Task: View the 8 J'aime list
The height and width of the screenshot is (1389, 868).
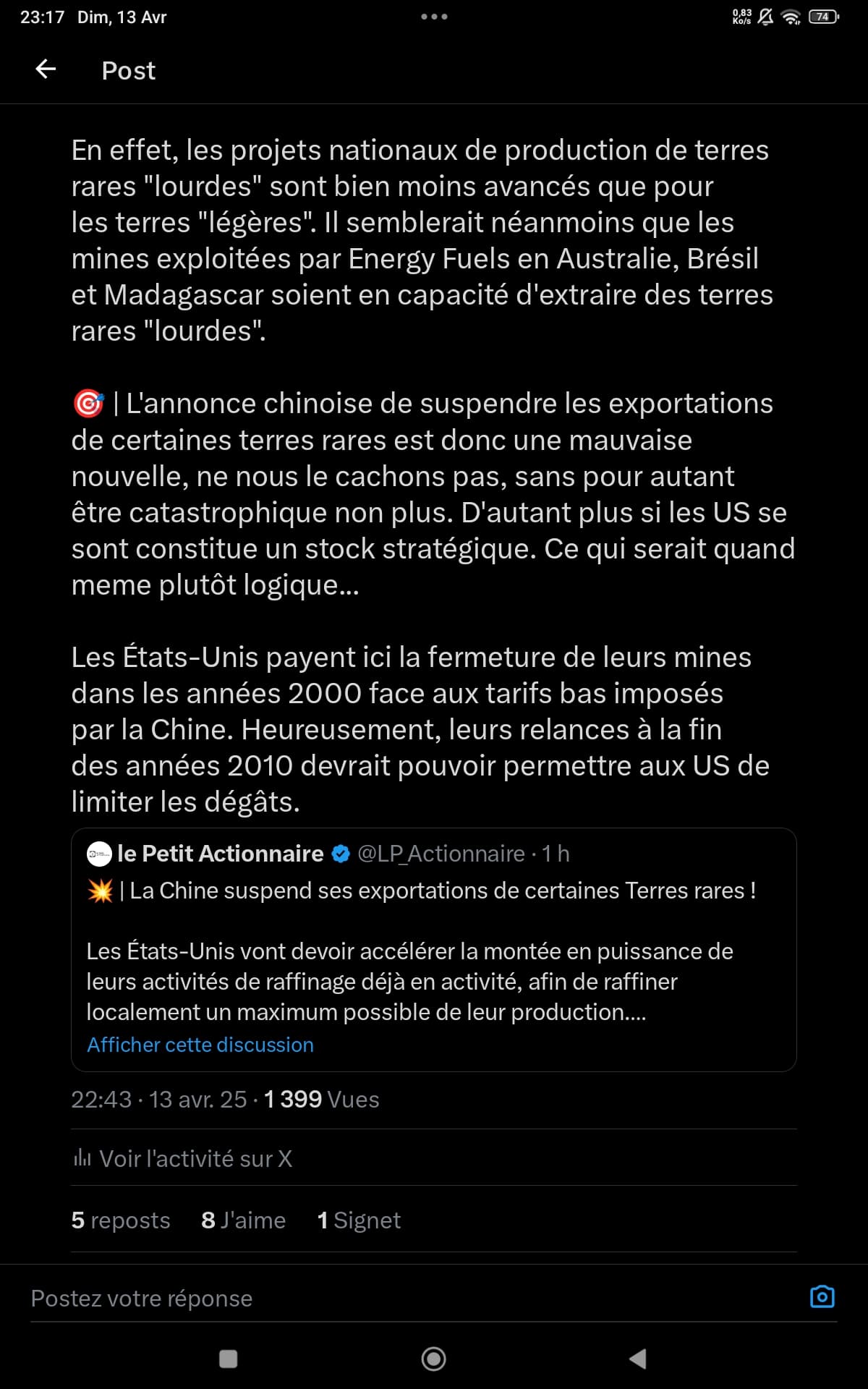Action: 244,1220
